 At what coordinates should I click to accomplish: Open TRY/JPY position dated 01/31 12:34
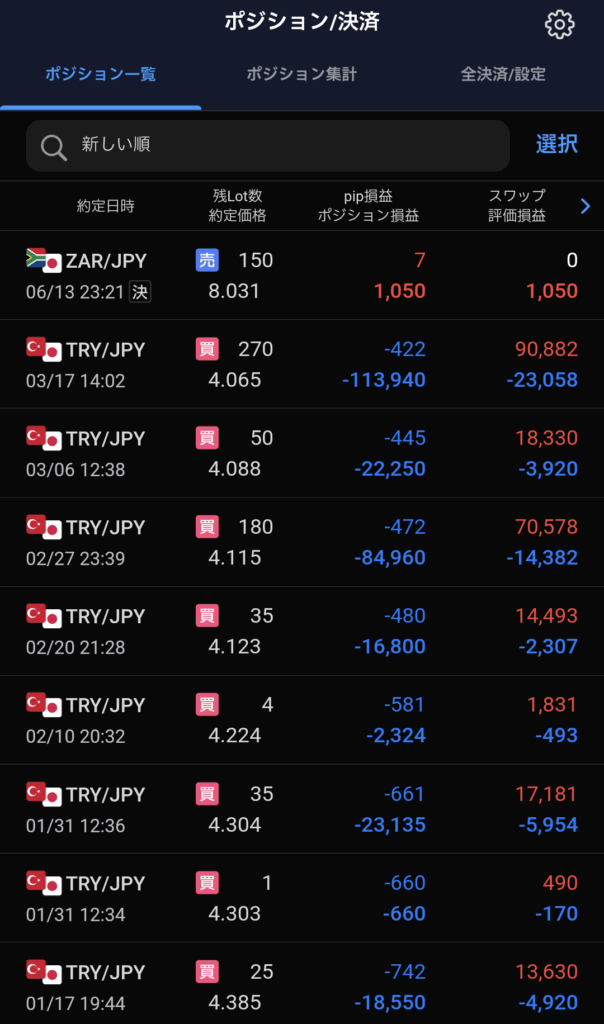(300, 898)
